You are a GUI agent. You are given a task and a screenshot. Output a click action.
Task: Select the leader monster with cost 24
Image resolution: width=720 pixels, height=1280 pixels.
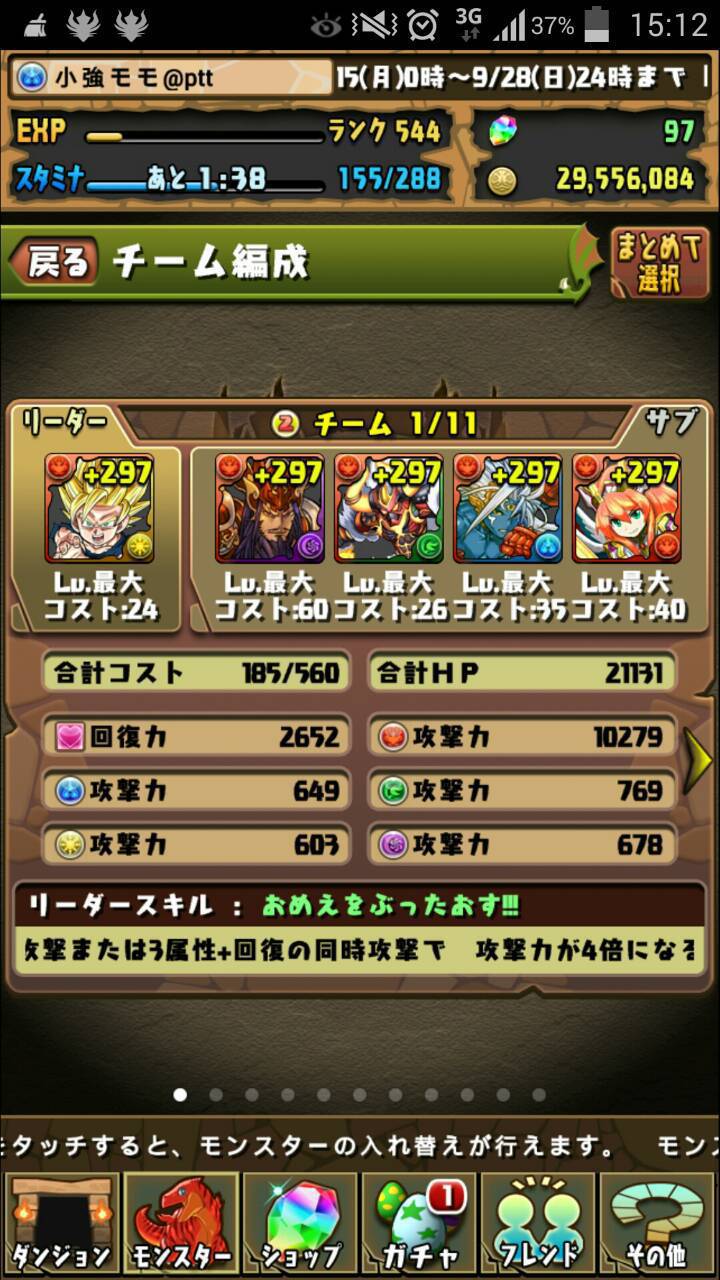[99, 508]
